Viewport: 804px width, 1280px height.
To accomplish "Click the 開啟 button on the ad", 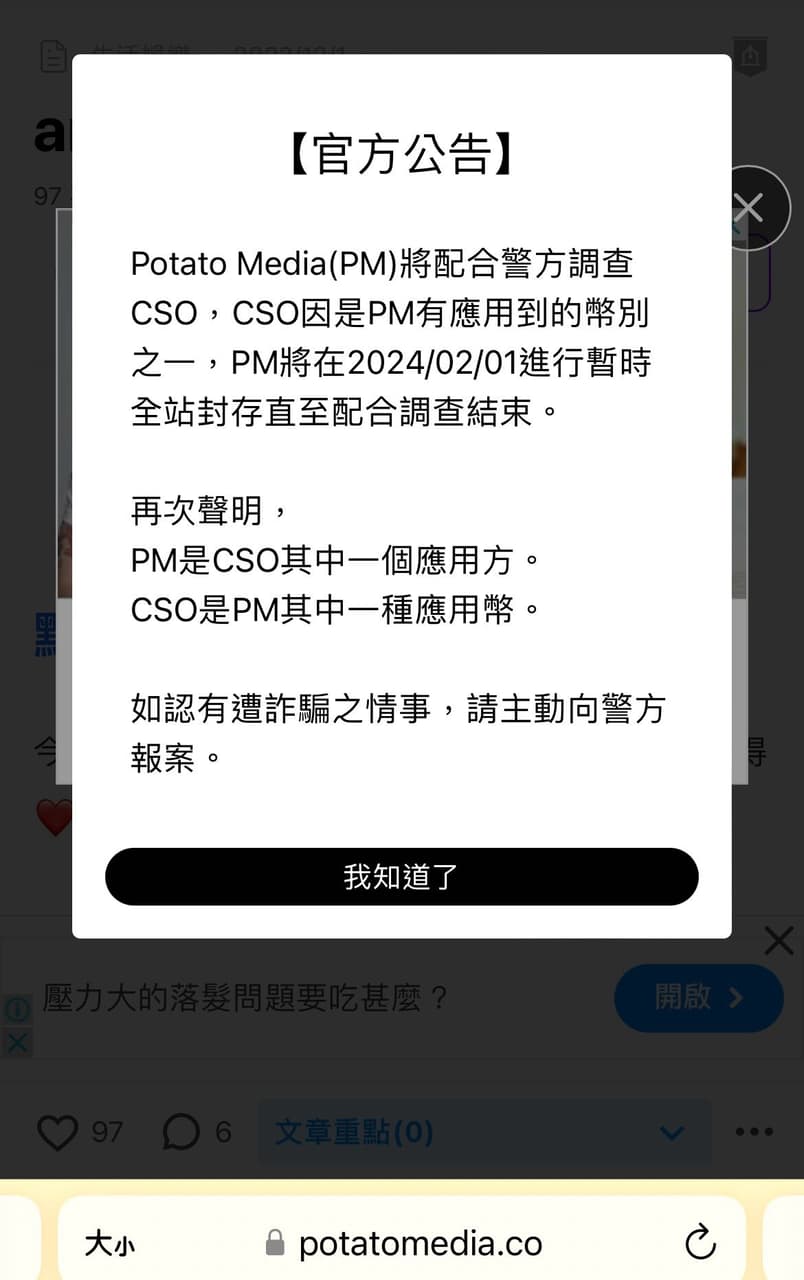I will coord(698,998).
